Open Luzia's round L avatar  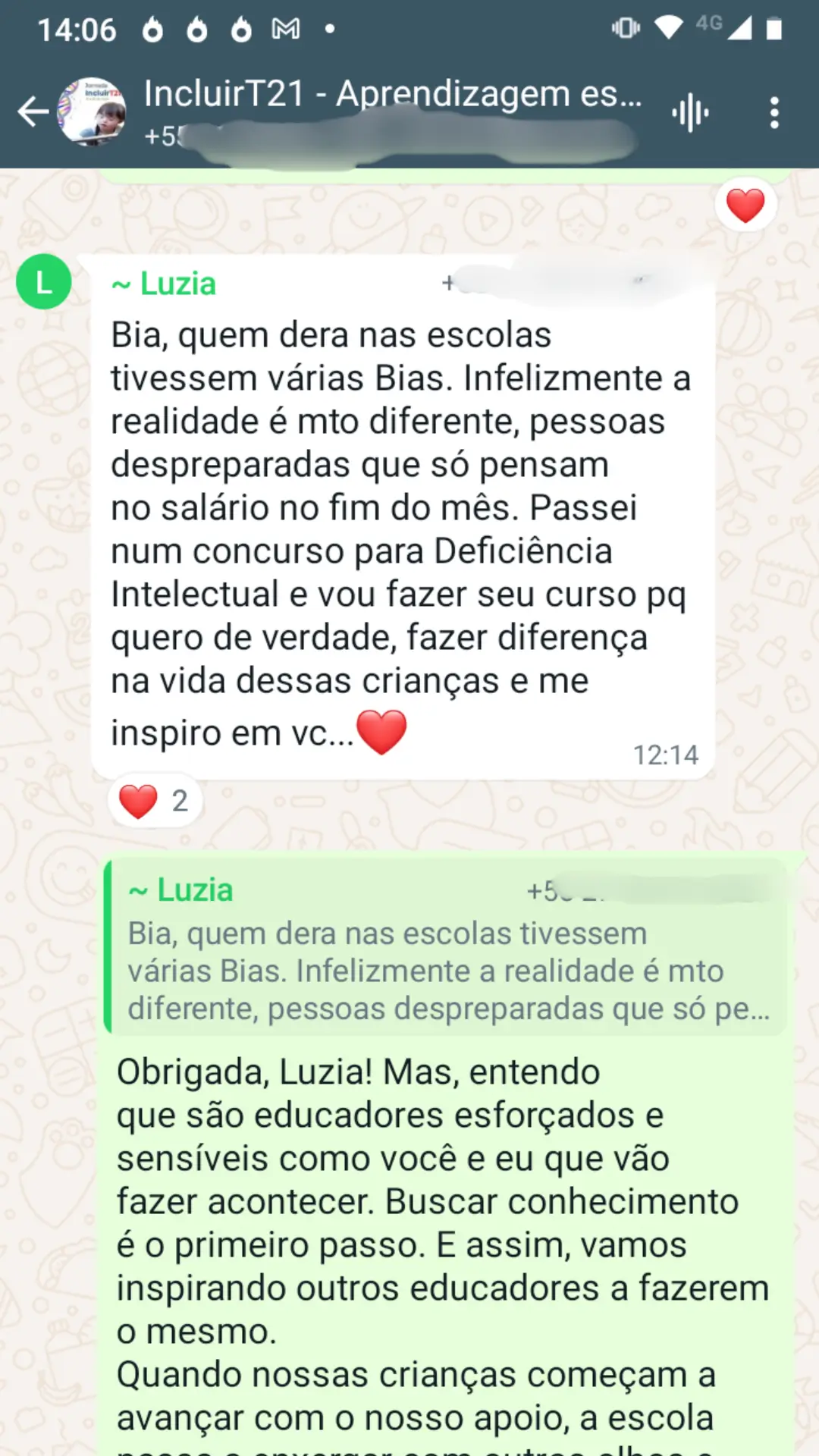(44, 282)
